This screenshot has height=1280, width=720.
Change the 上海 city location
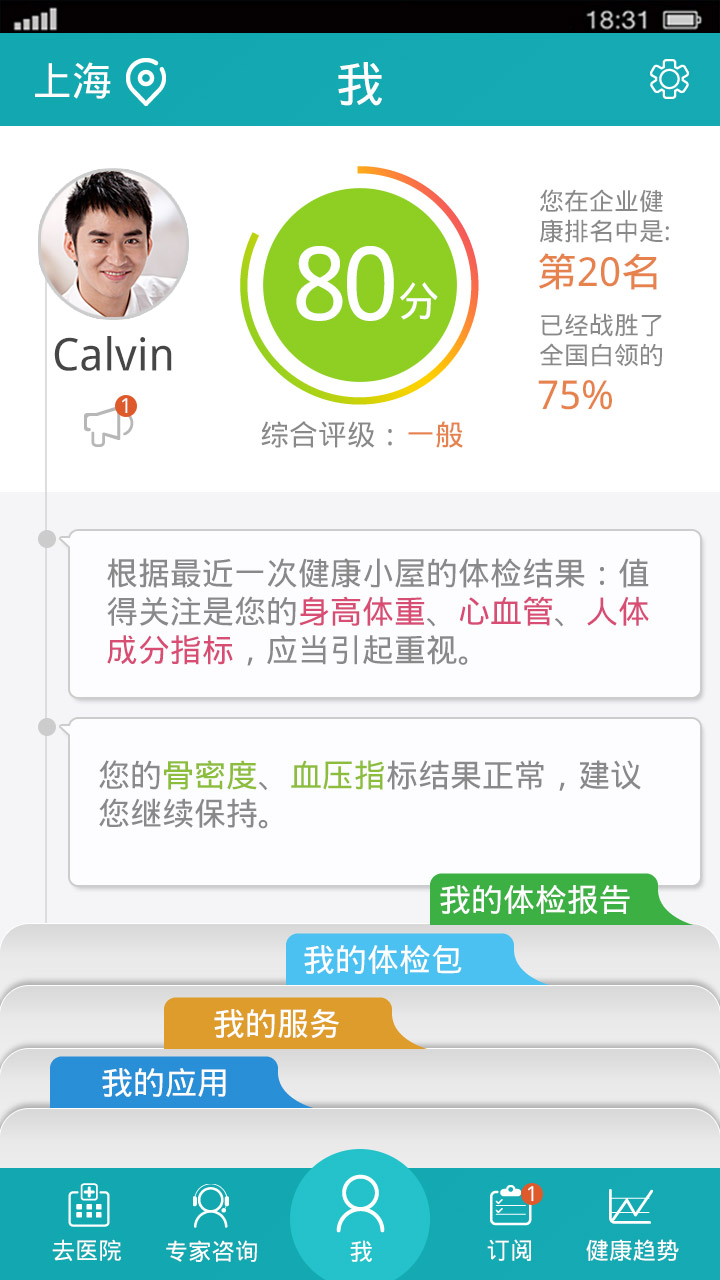click(100, 81)
